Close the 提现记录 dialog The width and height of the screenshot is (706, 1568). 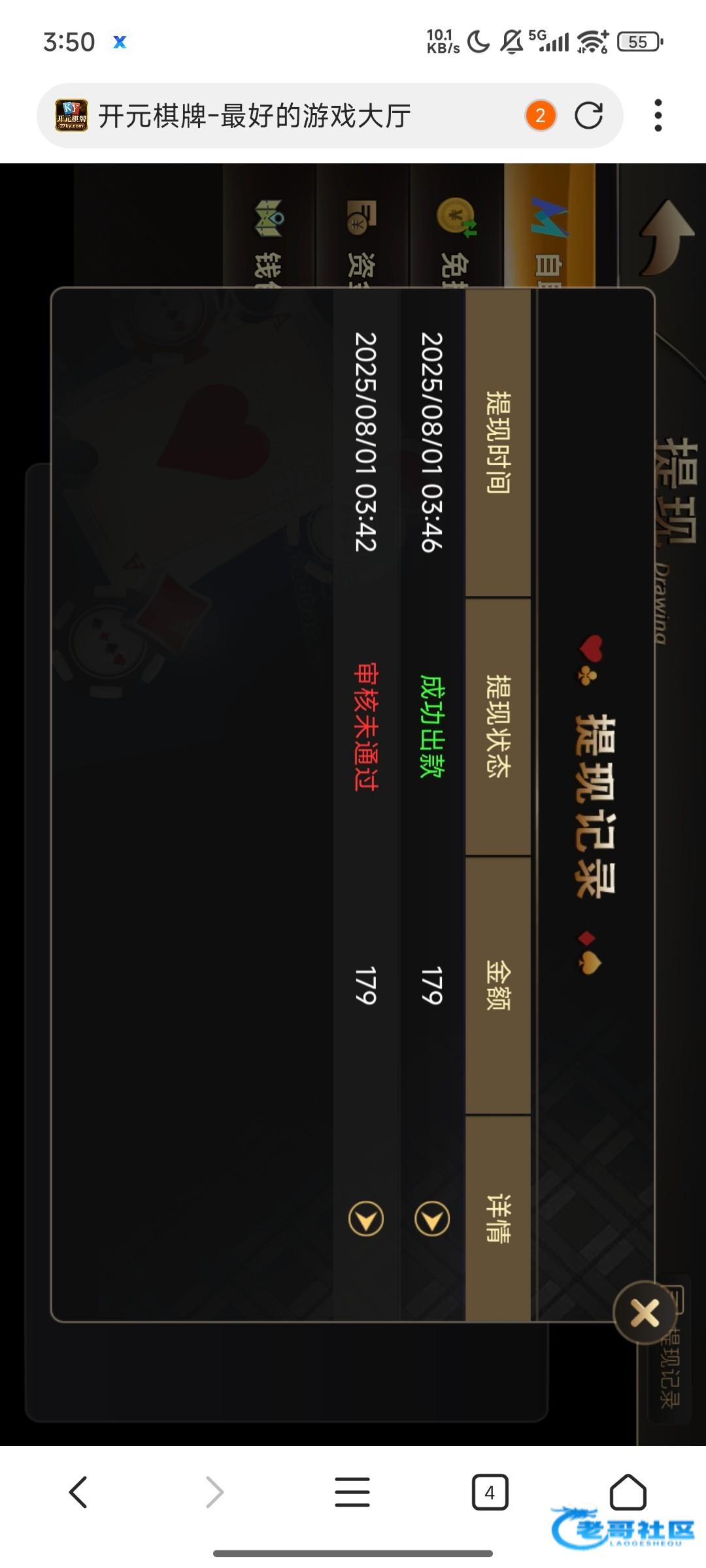tap(645, 1313)
